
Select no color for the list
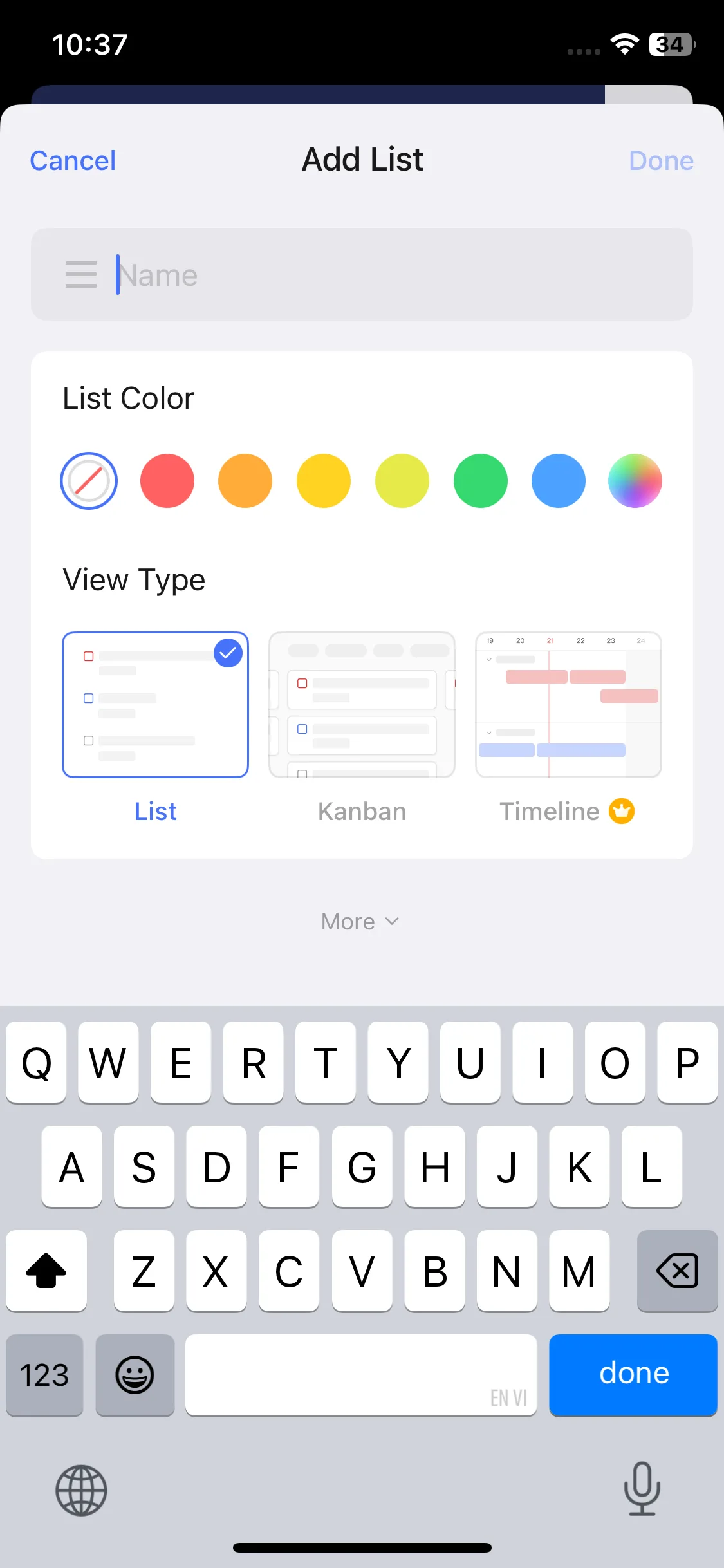coord(89,481)
